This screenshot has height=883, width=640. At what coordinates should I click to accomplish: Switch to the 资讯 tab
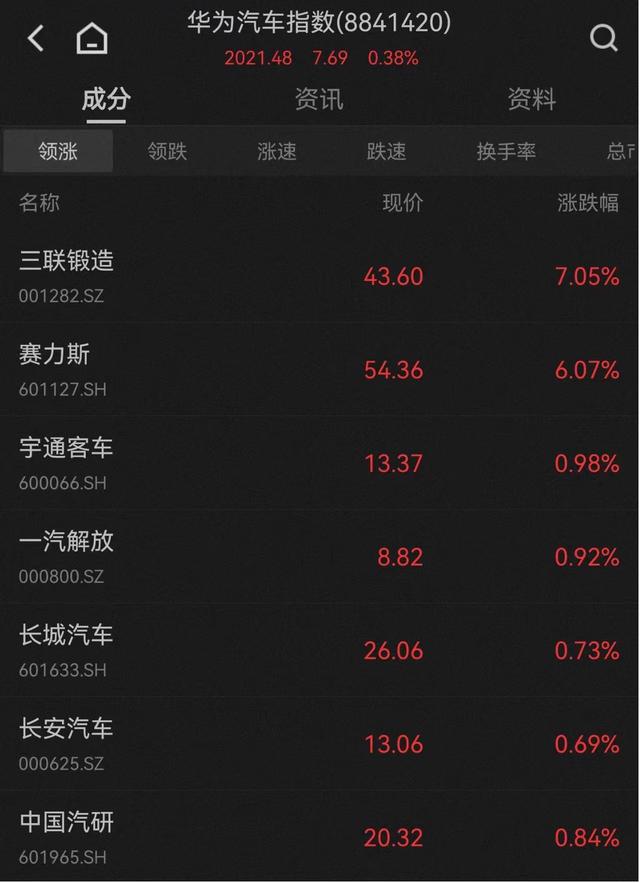319,99
